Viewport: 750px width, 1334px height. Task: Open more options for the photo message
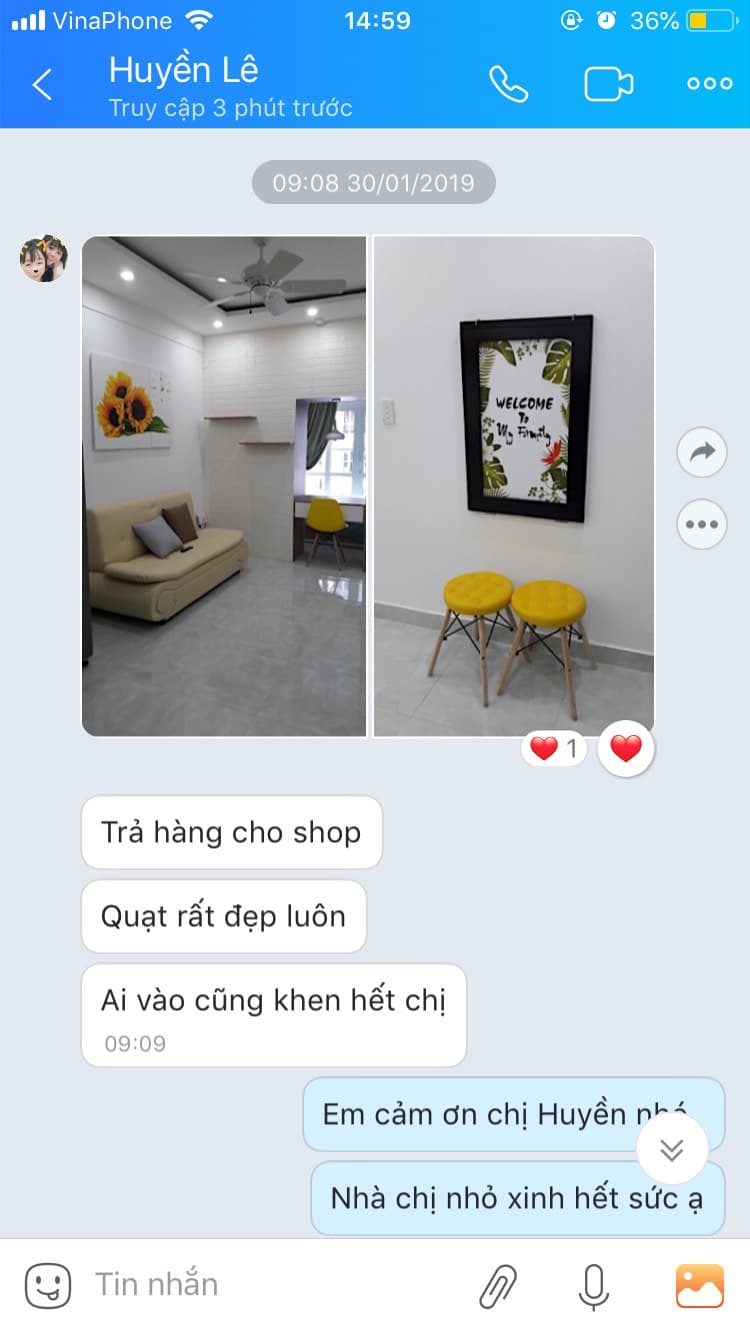click(x=701, y=523)
